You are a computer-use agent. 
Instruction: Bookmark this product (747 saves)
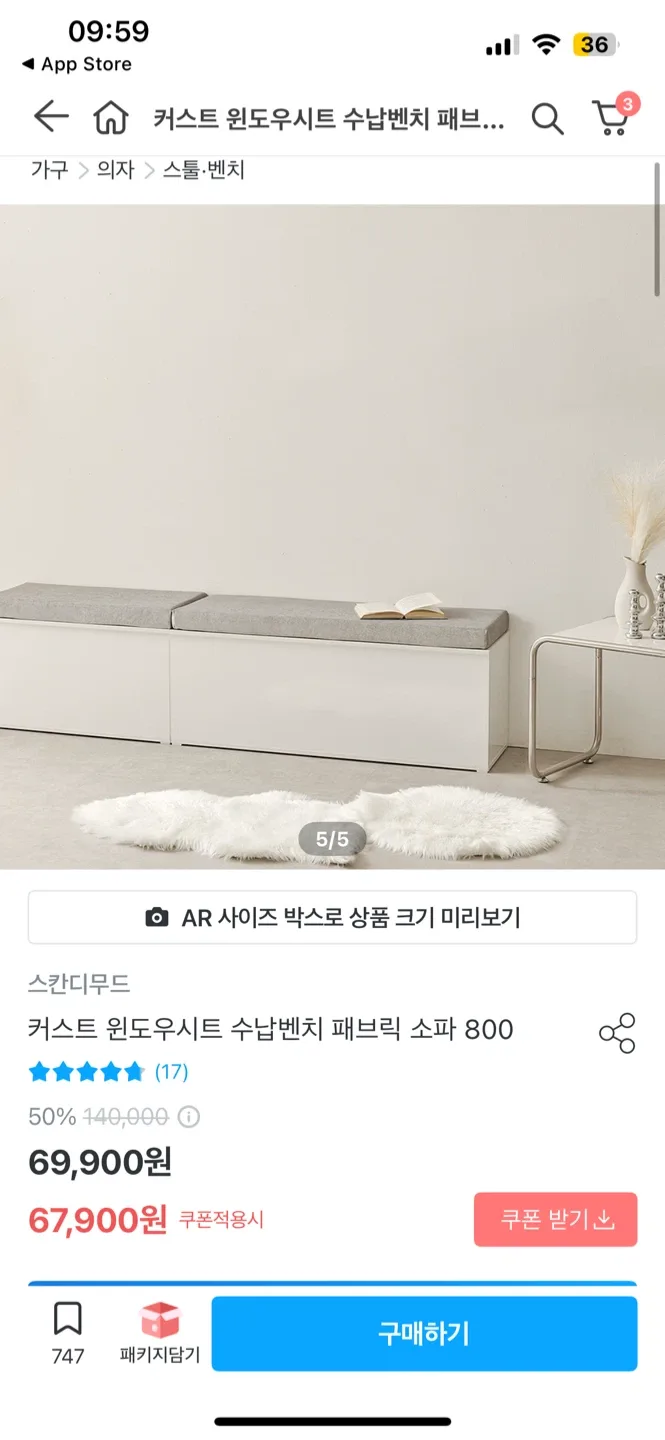click(x=68, y=1333)
